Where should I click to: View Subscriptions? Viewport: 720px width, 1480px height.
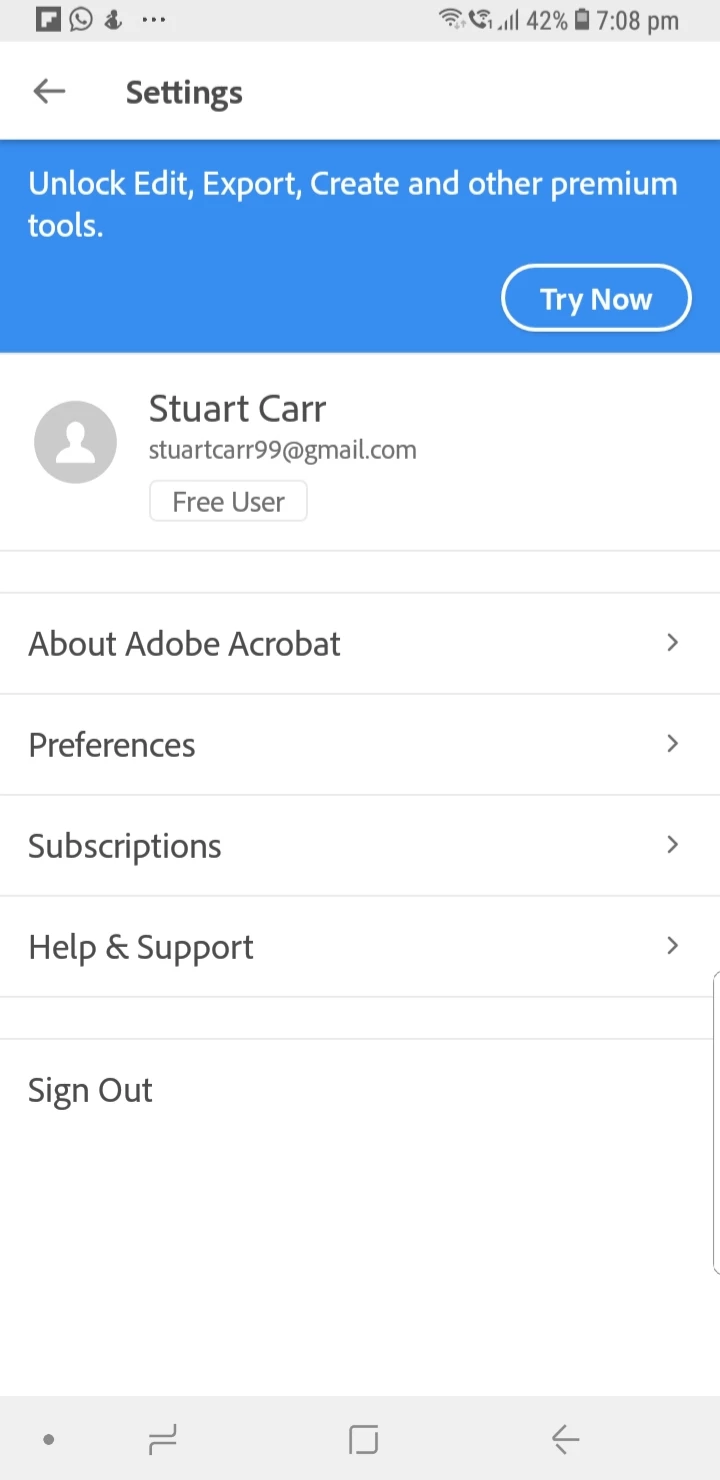(360, 845)
